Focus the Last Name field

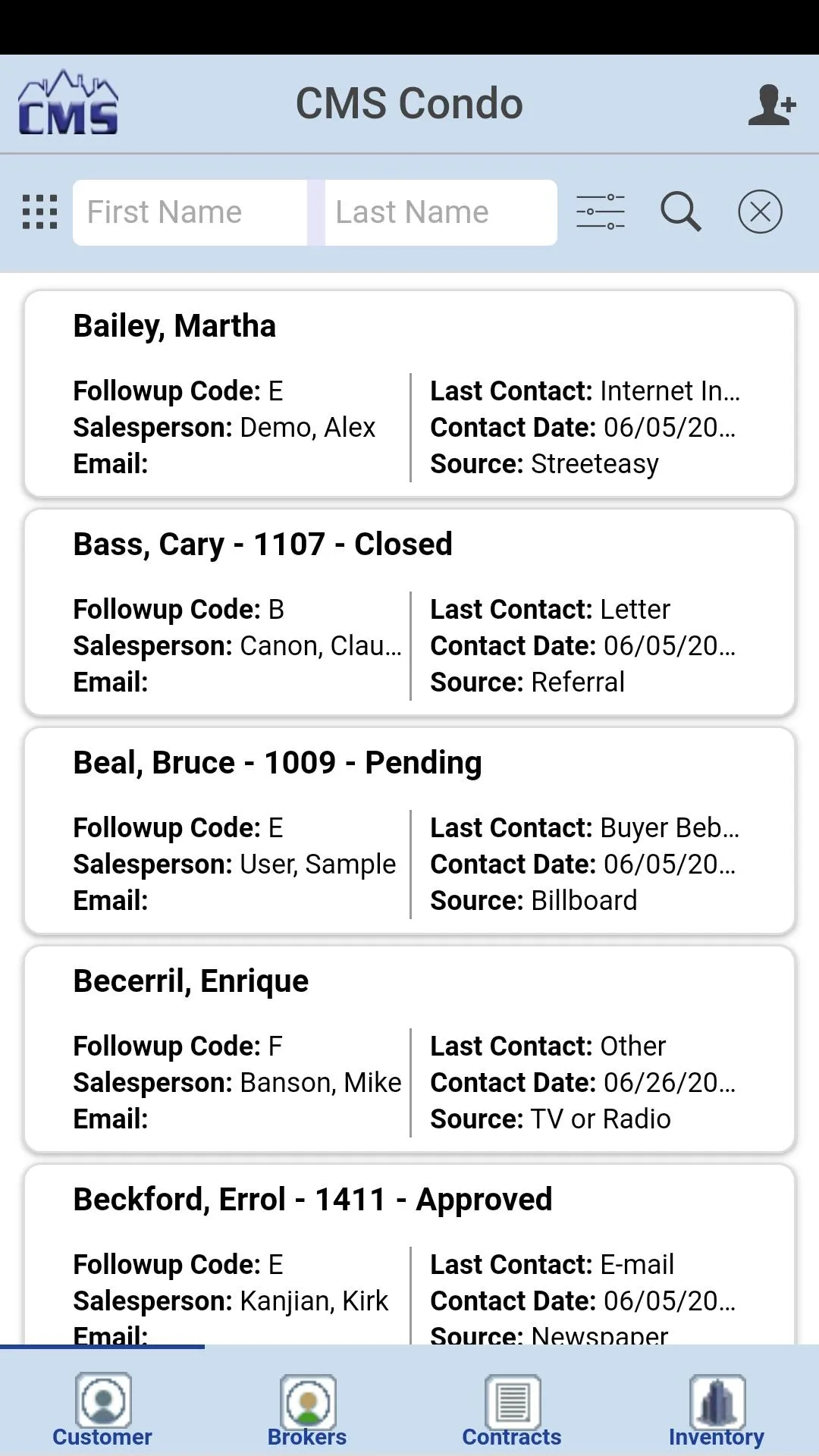coord(441,212)
